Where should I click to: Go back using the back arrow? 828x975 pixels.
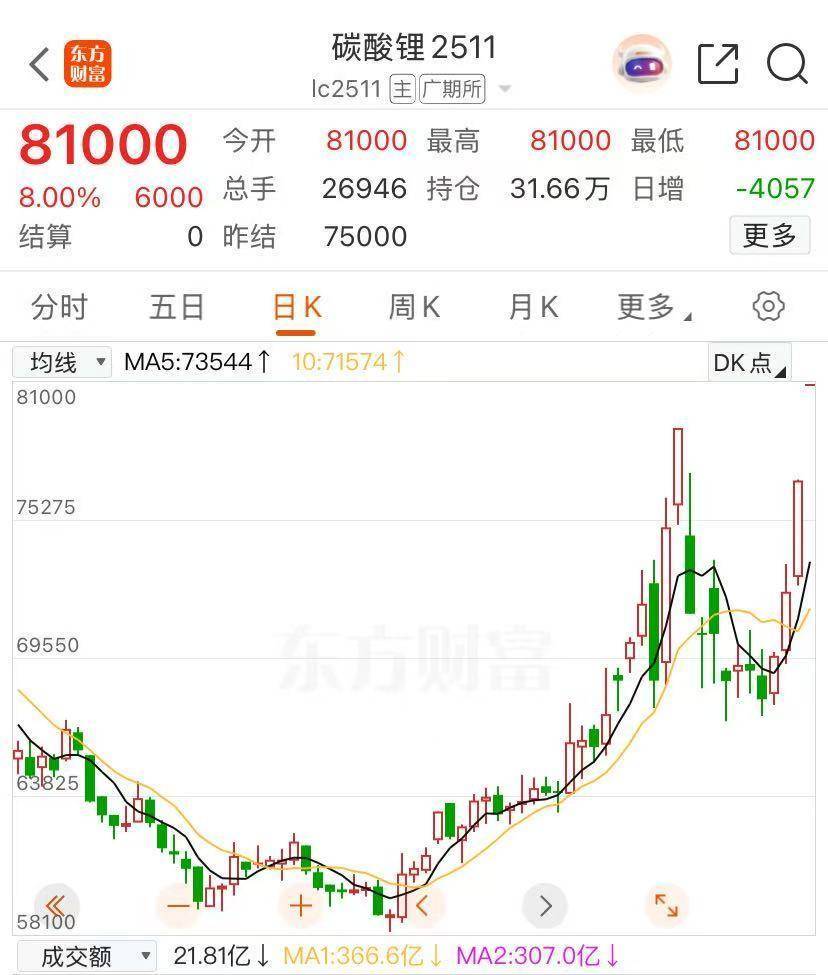pyautogui.click(x=38, y=64)
